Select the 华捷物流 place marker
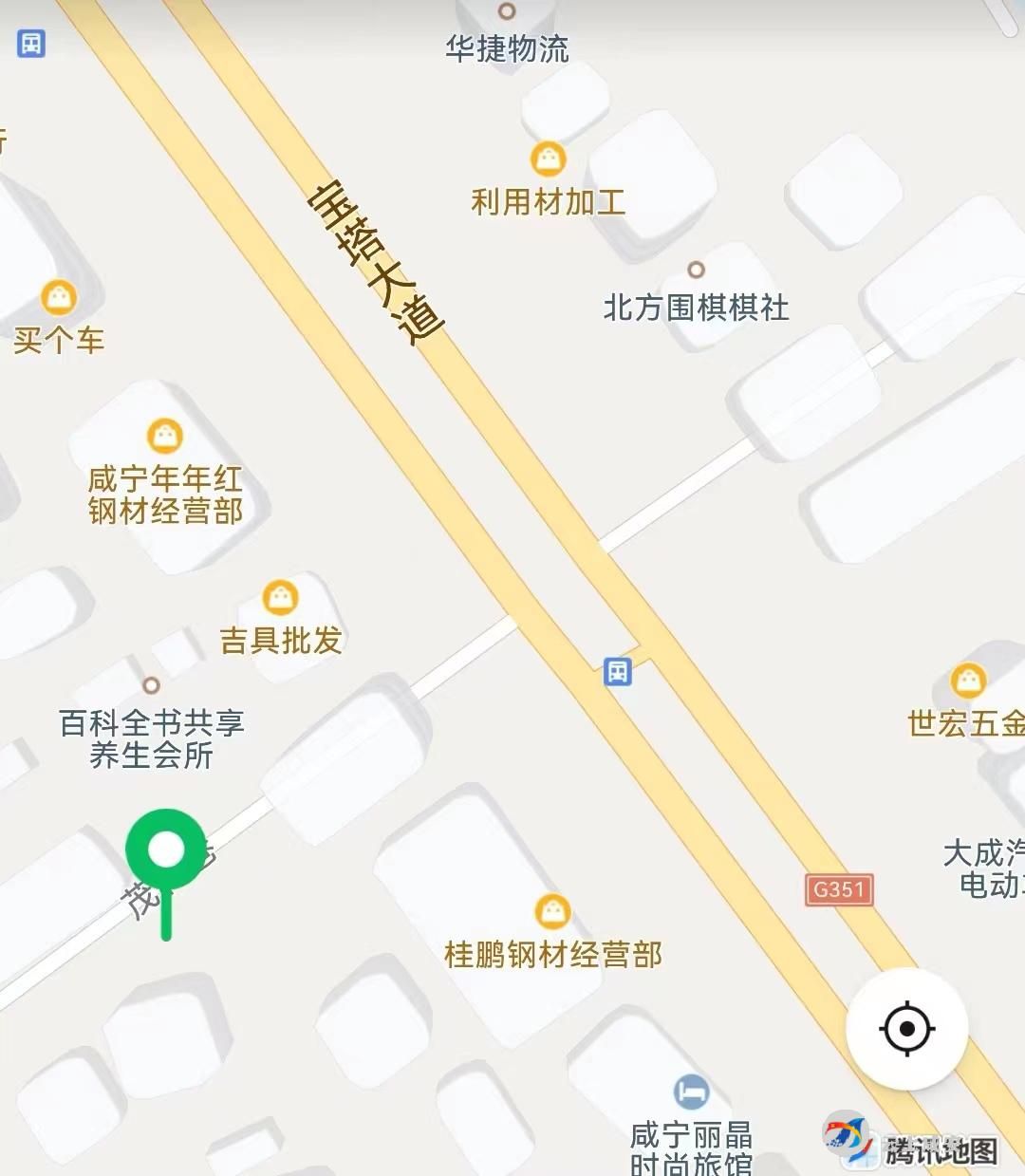The height and width of the screenshot is (1176, 1025). click(507, 12)
